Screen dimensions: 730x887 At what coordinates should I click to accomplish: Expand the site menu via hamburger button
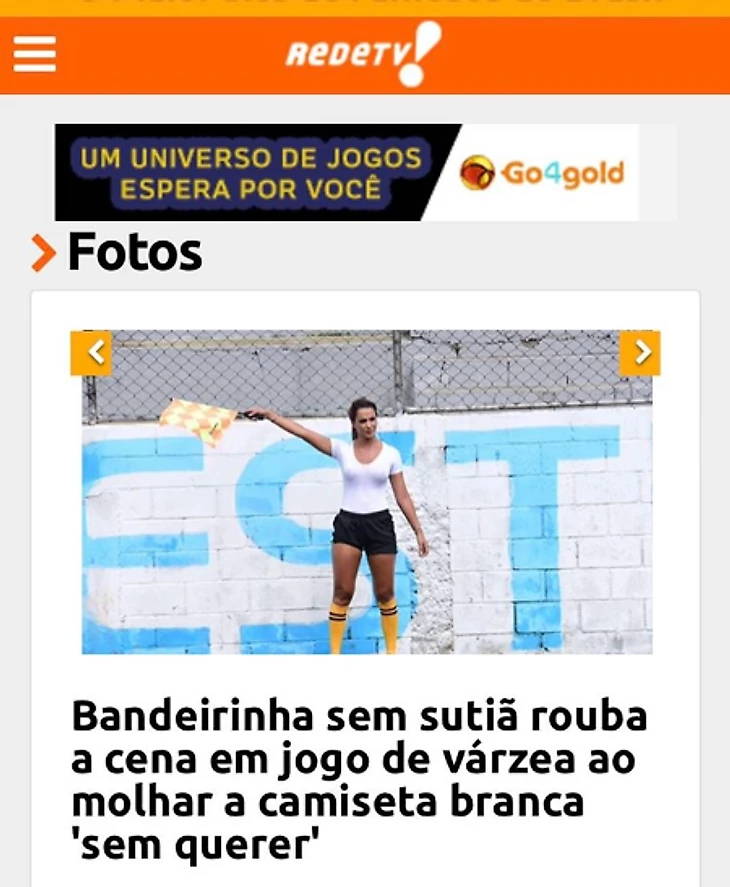coord(34,55)
